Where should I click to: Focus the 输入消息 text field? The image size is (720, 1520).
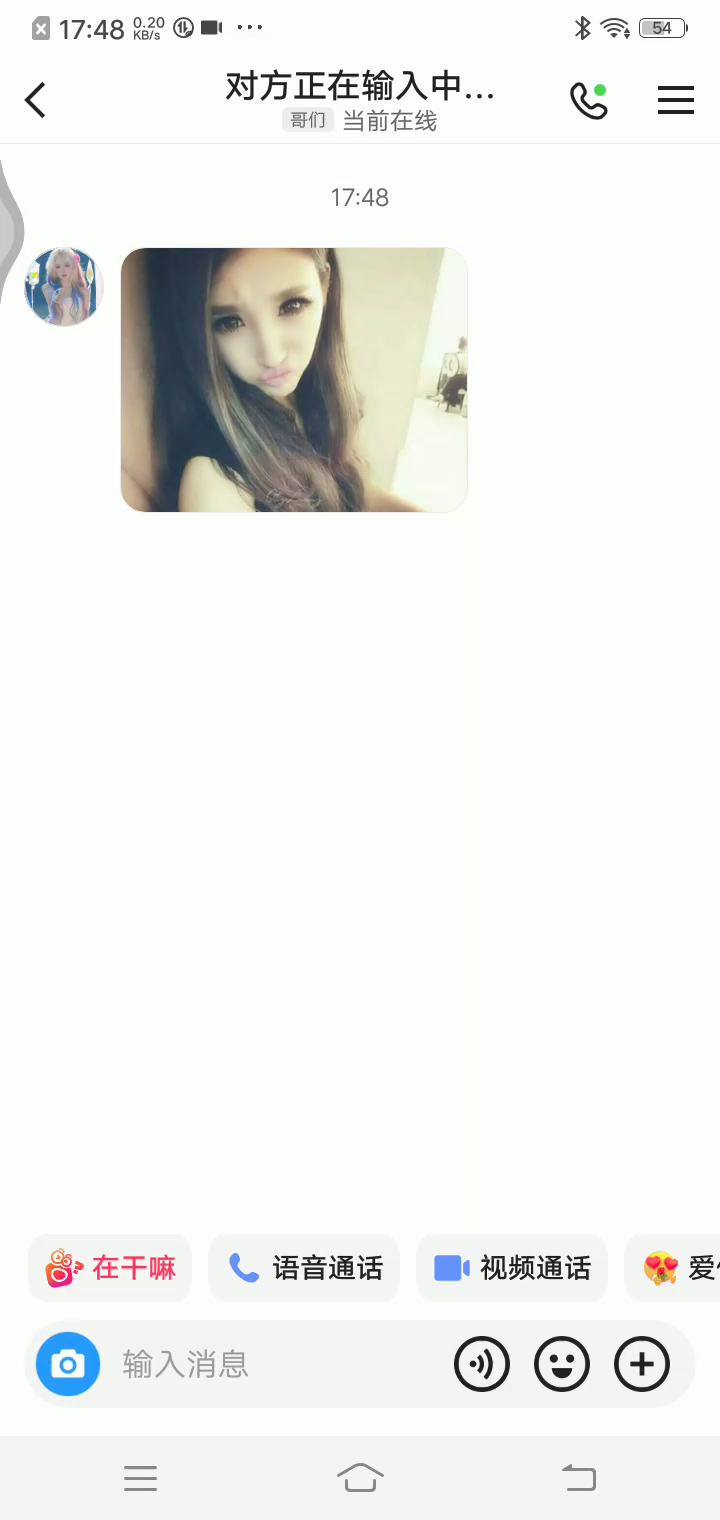(280, 1364)
